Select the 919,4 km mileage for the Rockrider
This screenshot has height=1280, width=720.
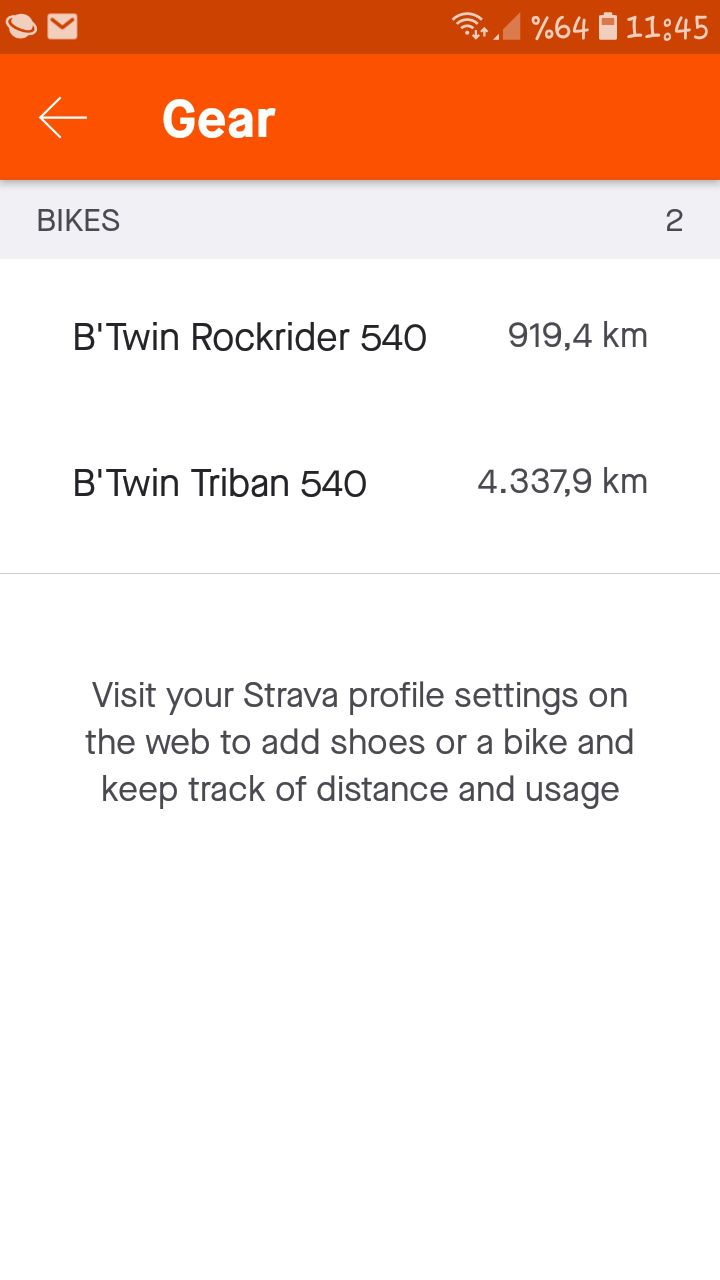tap(577, 335)
